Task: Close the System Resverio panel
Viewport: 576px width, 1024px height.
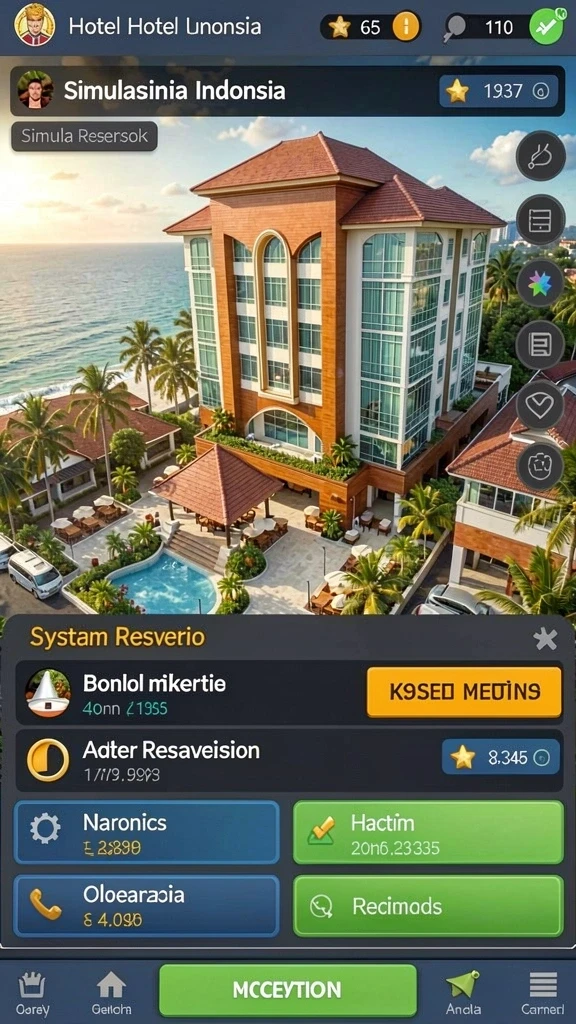Action: (545, 637)
